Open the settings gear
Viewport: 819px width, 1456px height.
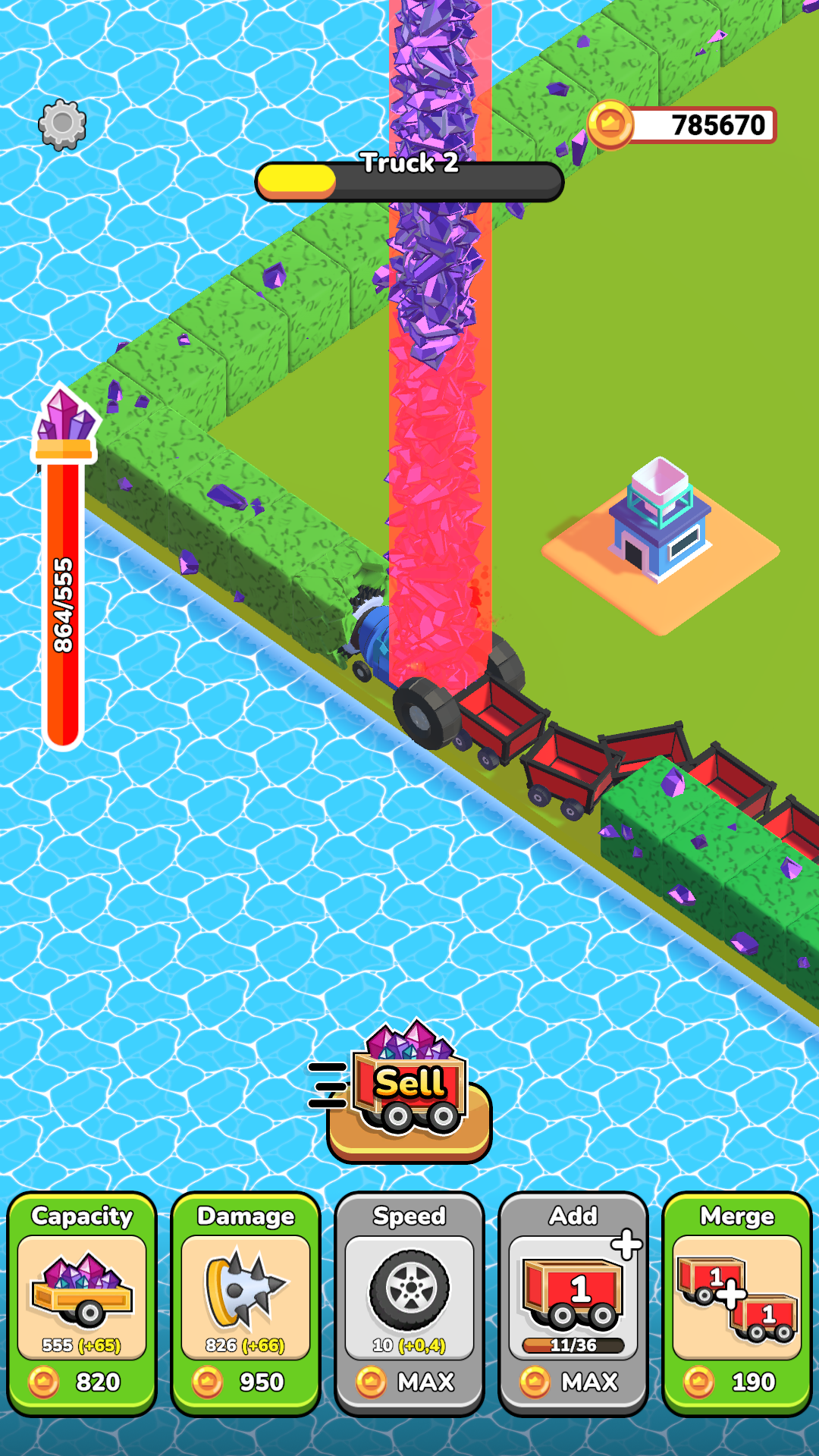[x=62, y=124]
